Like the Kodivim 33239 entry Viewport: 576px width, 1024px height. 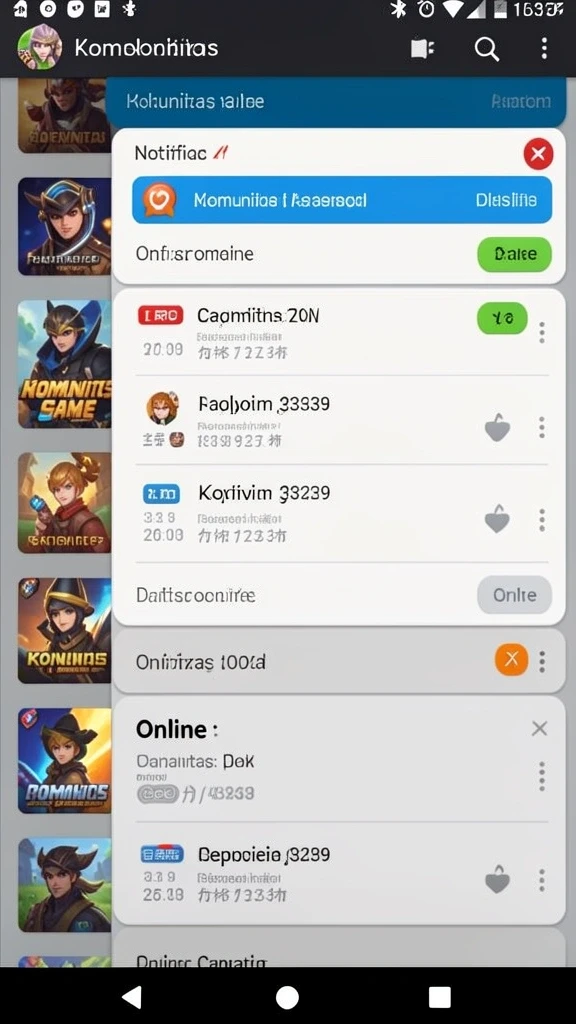pos(497,519)
